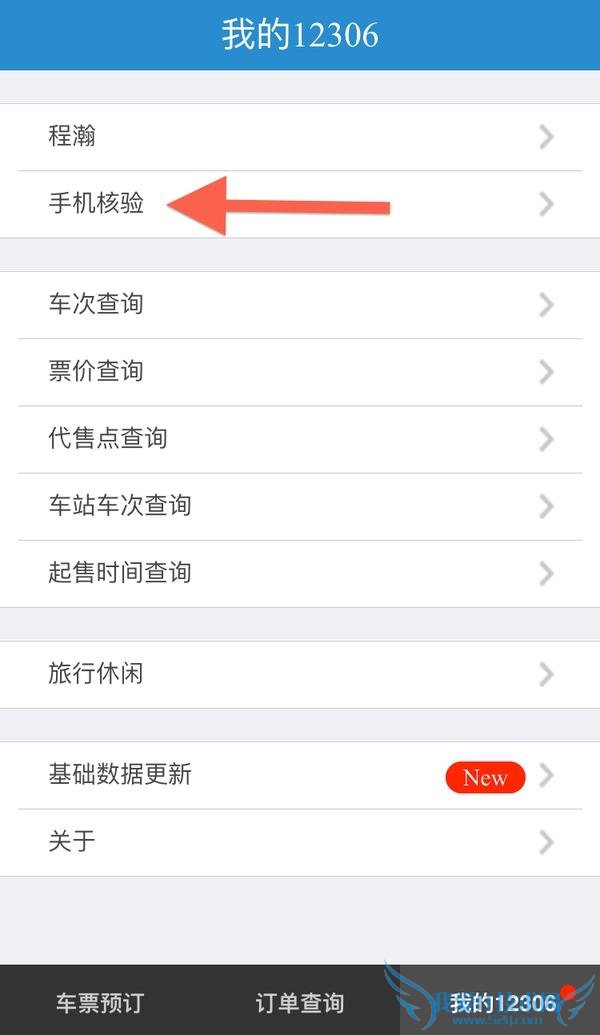Select 基础数据更新 with New badge
This screenshot has height=1035, width=600.
[300, 775]
